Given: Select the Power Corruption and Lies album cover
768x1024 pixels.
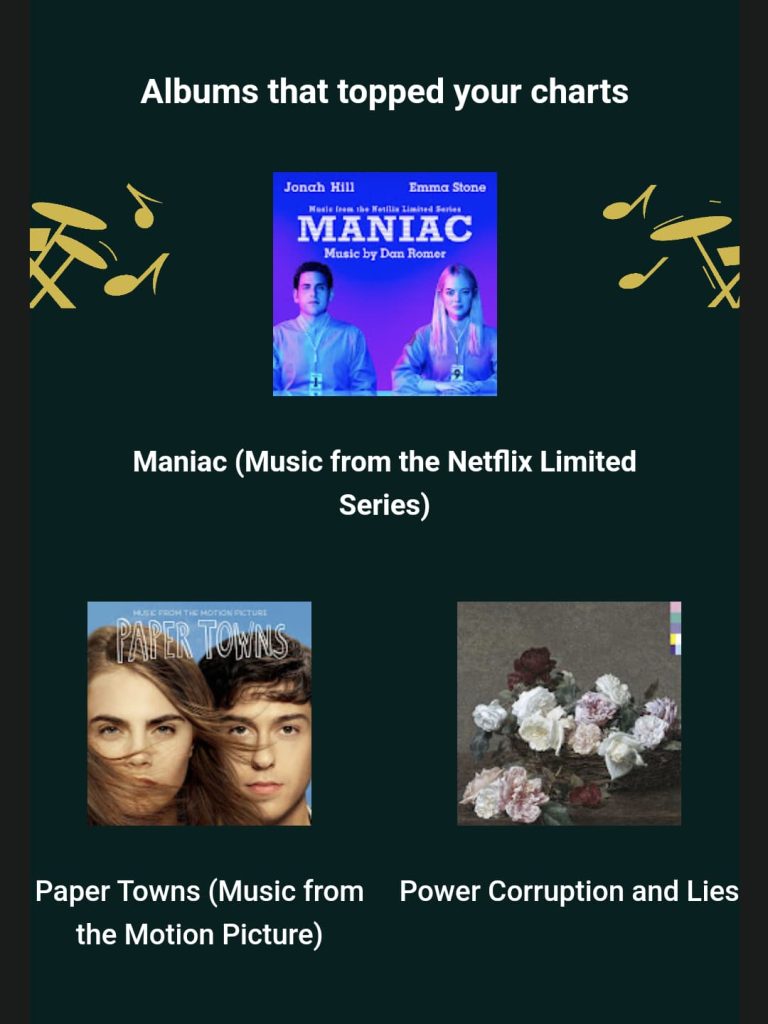Looking at the screenshot, I should [569, 713].
